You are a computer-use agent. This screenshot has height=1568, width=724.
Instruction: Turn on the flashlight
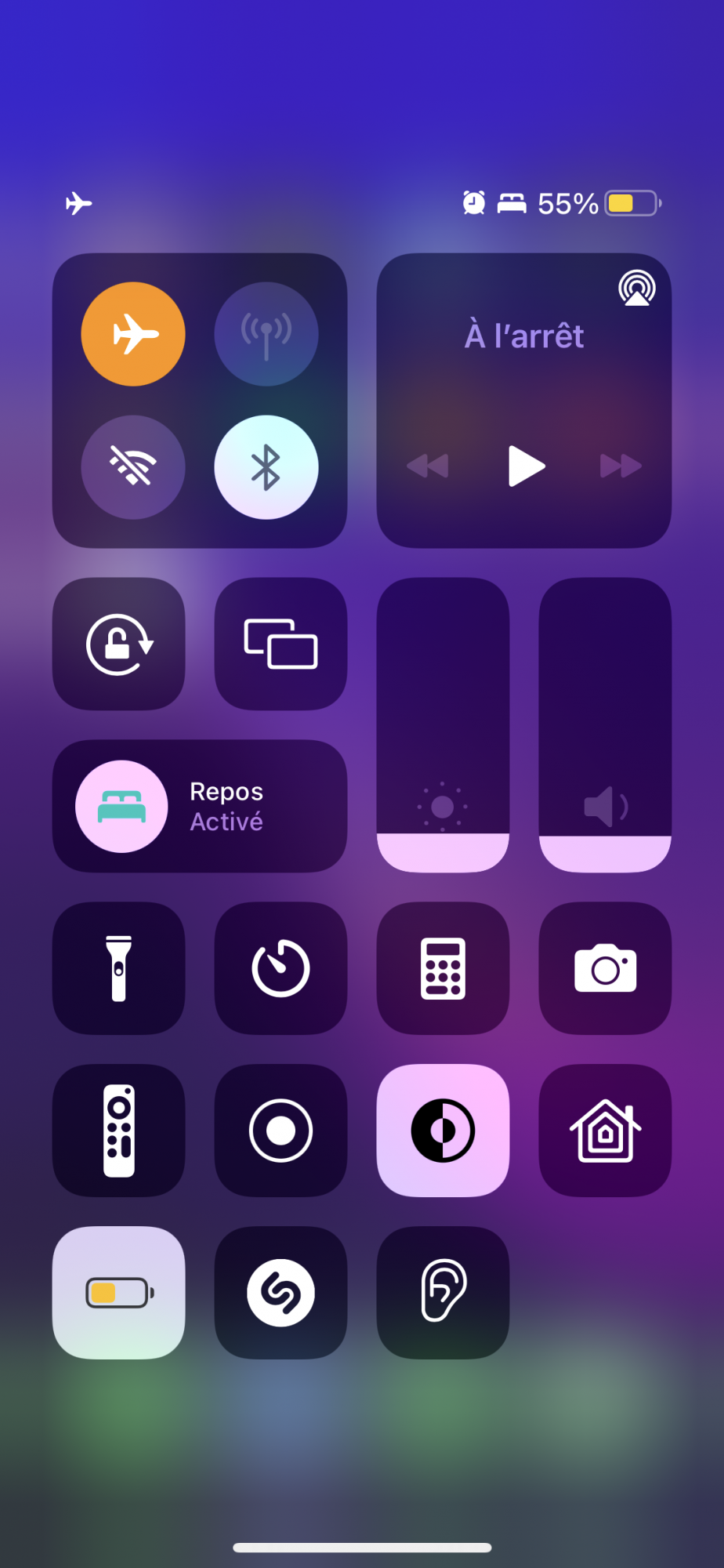pos(119,968)
